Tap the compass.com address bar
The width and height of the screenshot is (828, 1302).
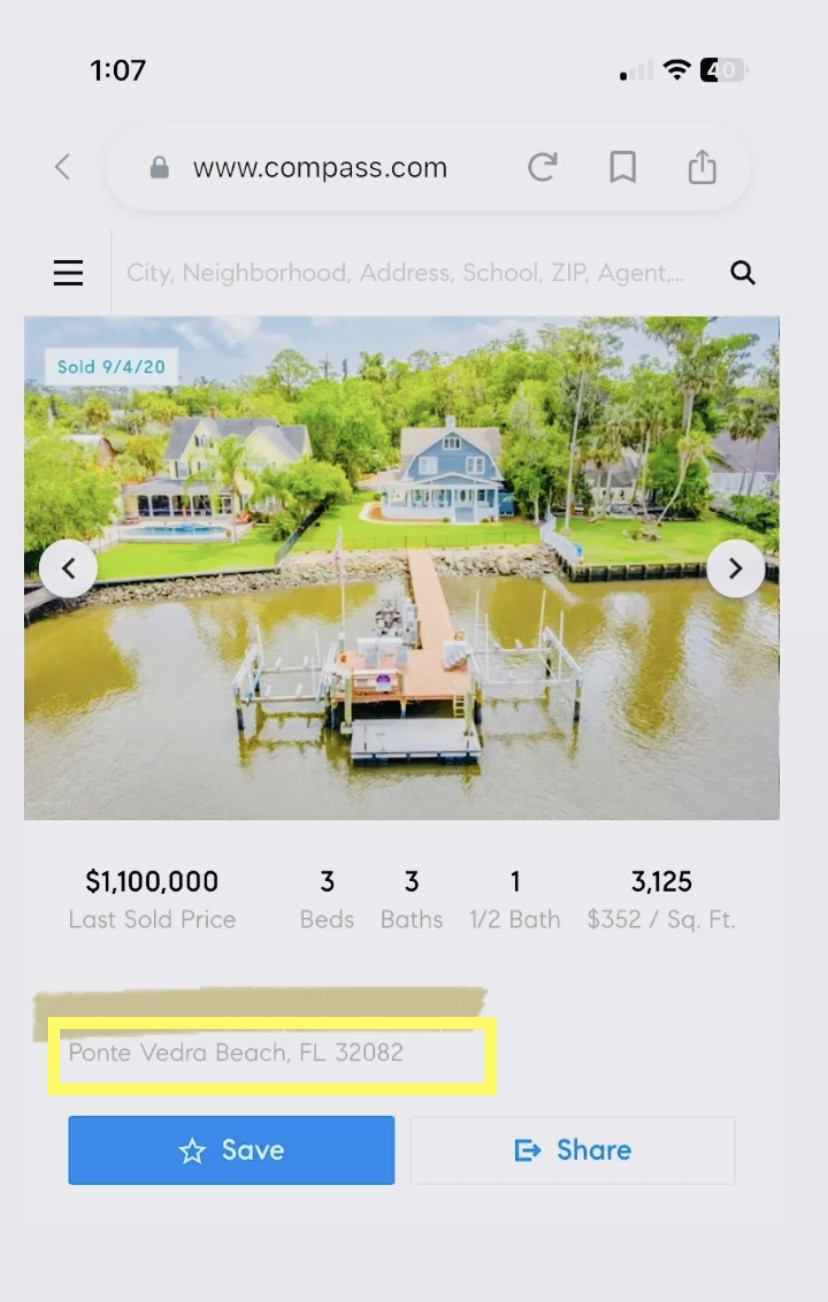pyautogui.click(x=320, y=168)
